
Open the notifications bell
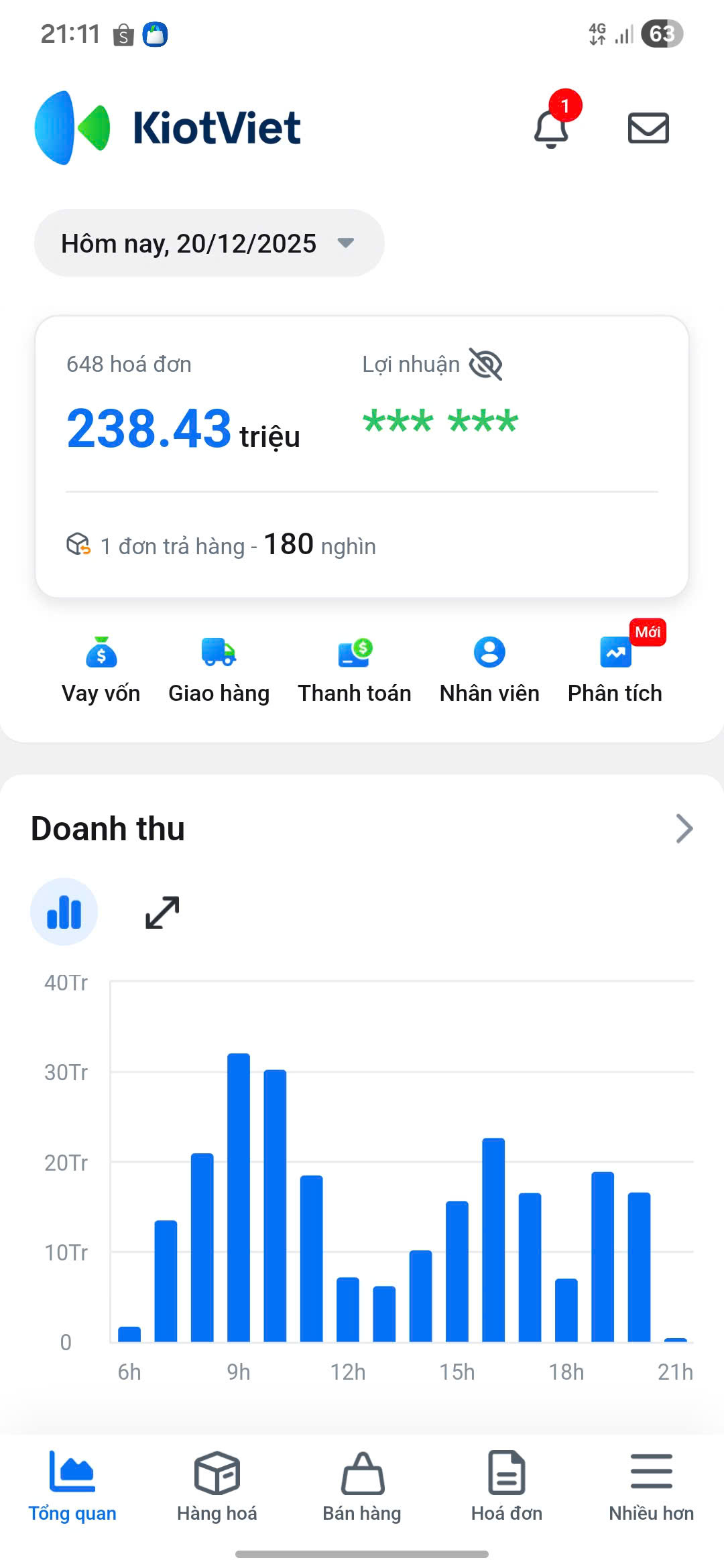[x=552, y=127]
